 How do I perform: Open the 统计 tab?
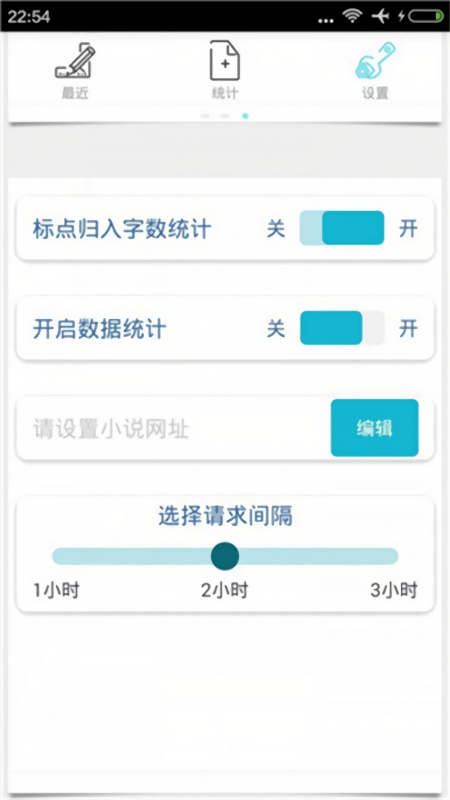[225, 71]
